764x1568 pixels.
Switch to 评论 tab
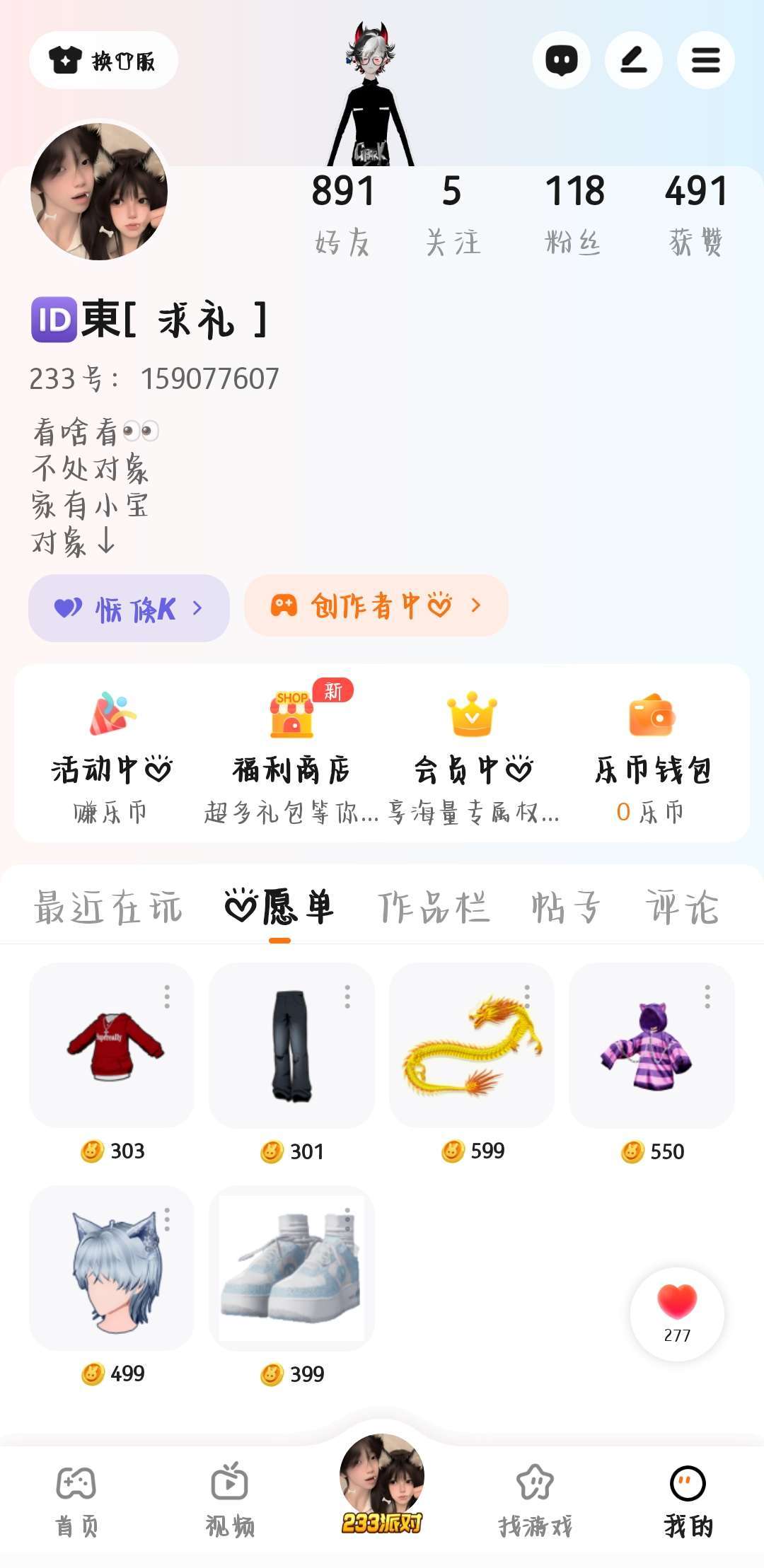682,907
